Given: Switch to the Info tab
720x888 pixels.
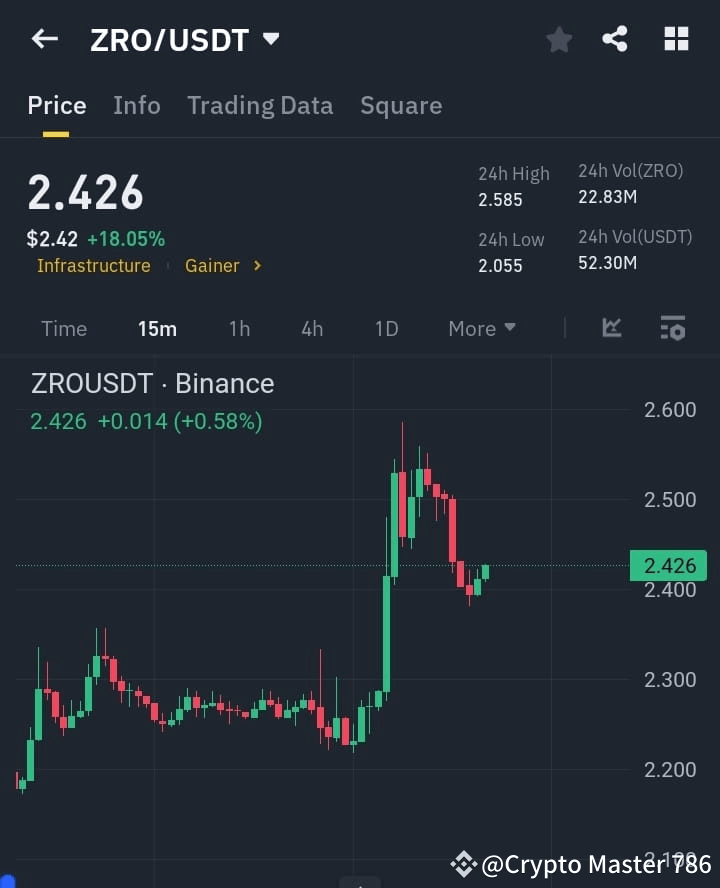Looking at the screenshot, I should [x=137, y=105].
